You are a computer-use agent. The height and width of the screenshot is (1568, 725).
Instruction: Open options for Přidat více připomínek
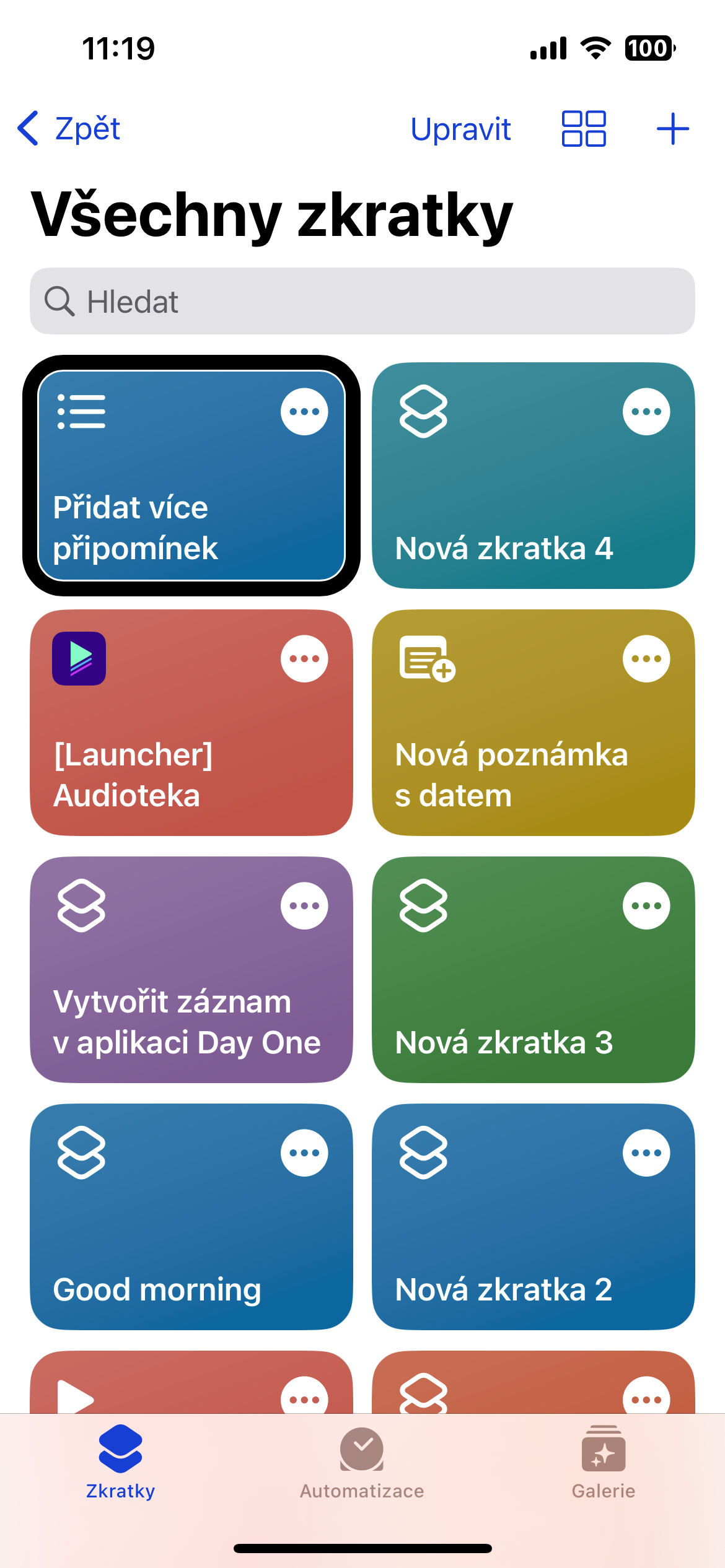point(304,412)
